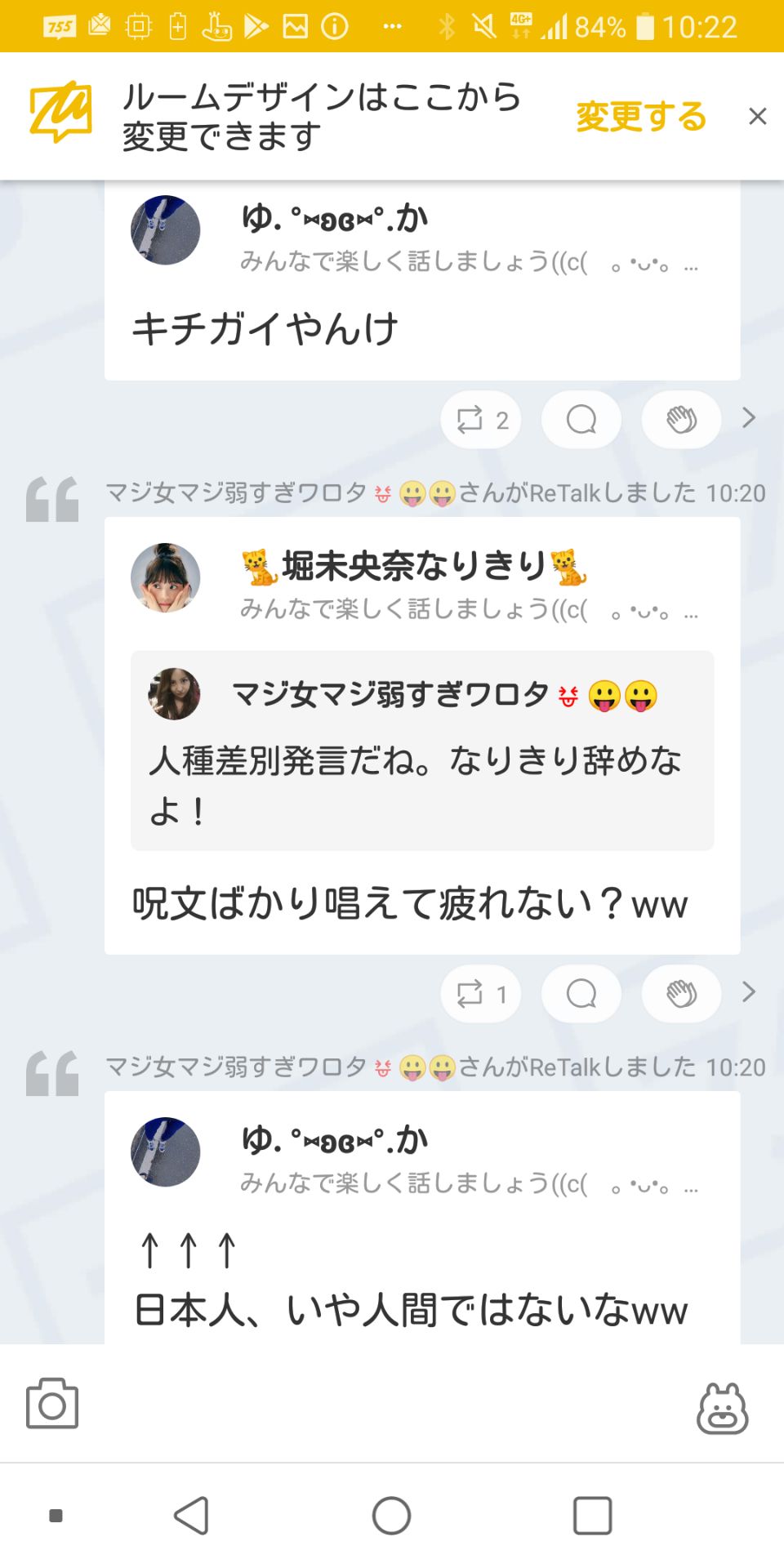Open the camera icon in the bottom bar
Viewport: 784px width, 1568px height.
point(51,1406)
